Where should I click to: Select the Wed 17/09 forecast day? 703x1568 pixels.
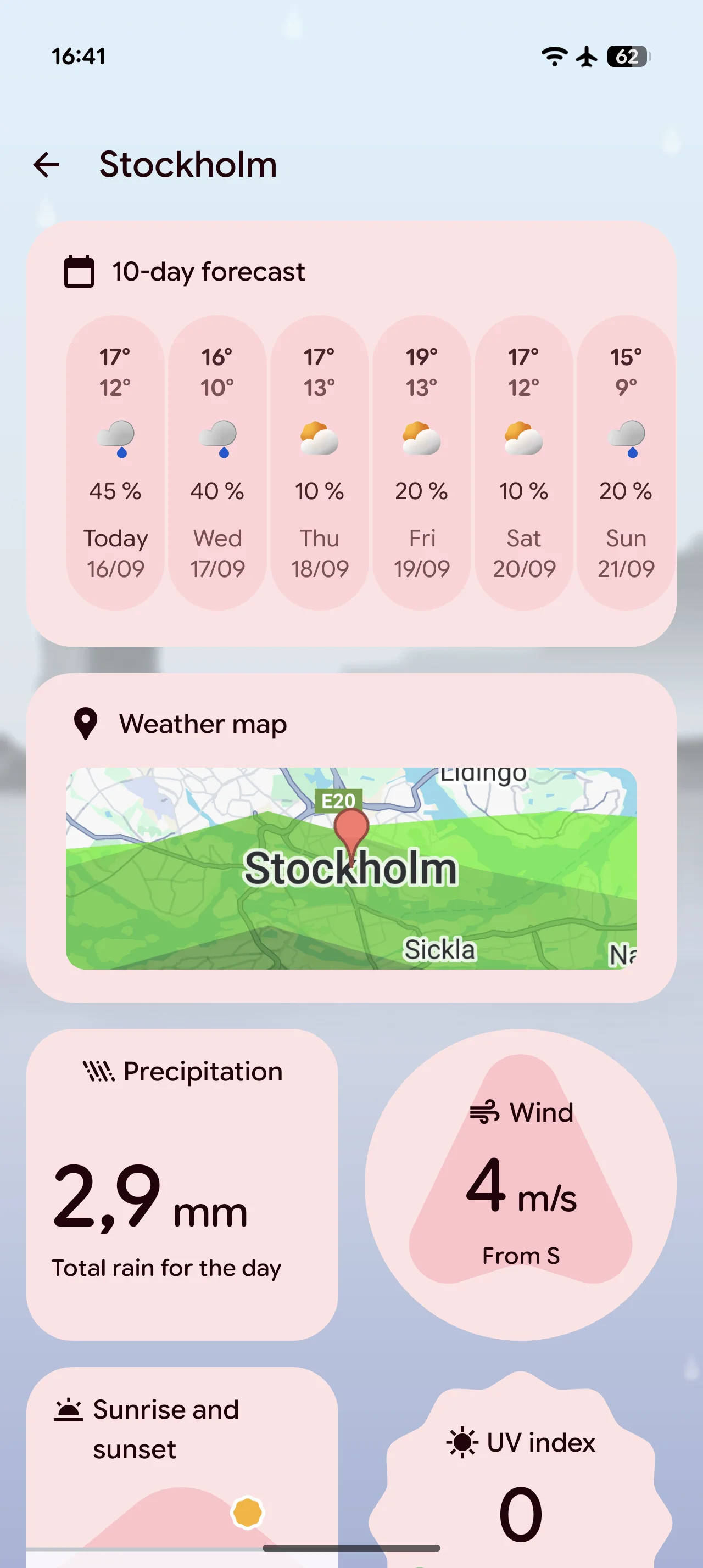point(217,463)
